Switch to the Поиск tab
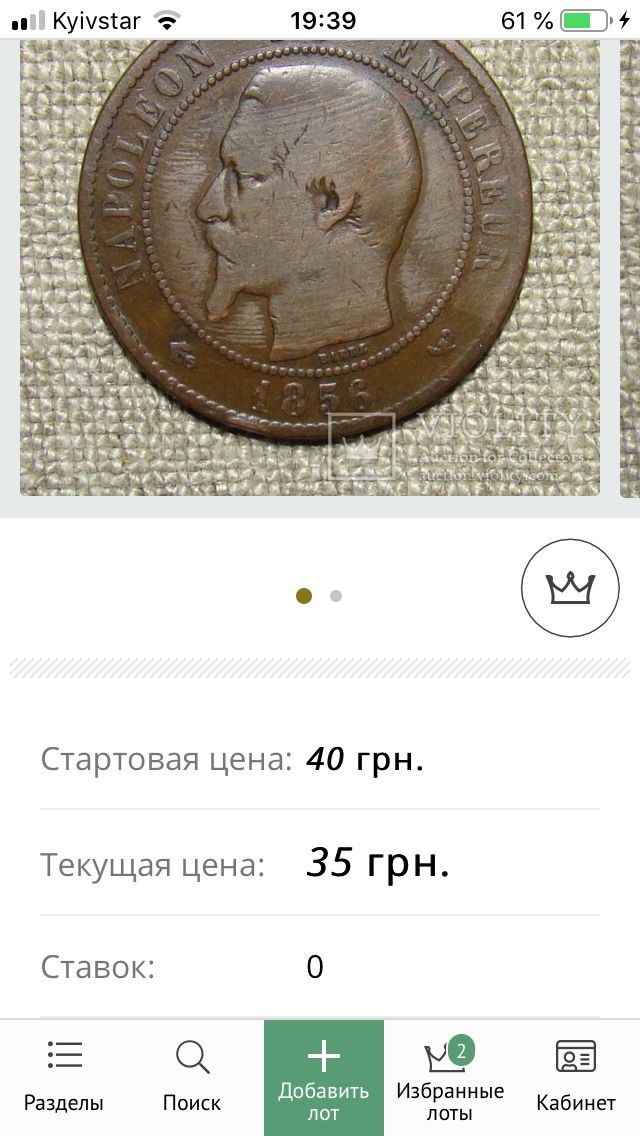Screen dimensions: 640x1136 point(191,1077)
